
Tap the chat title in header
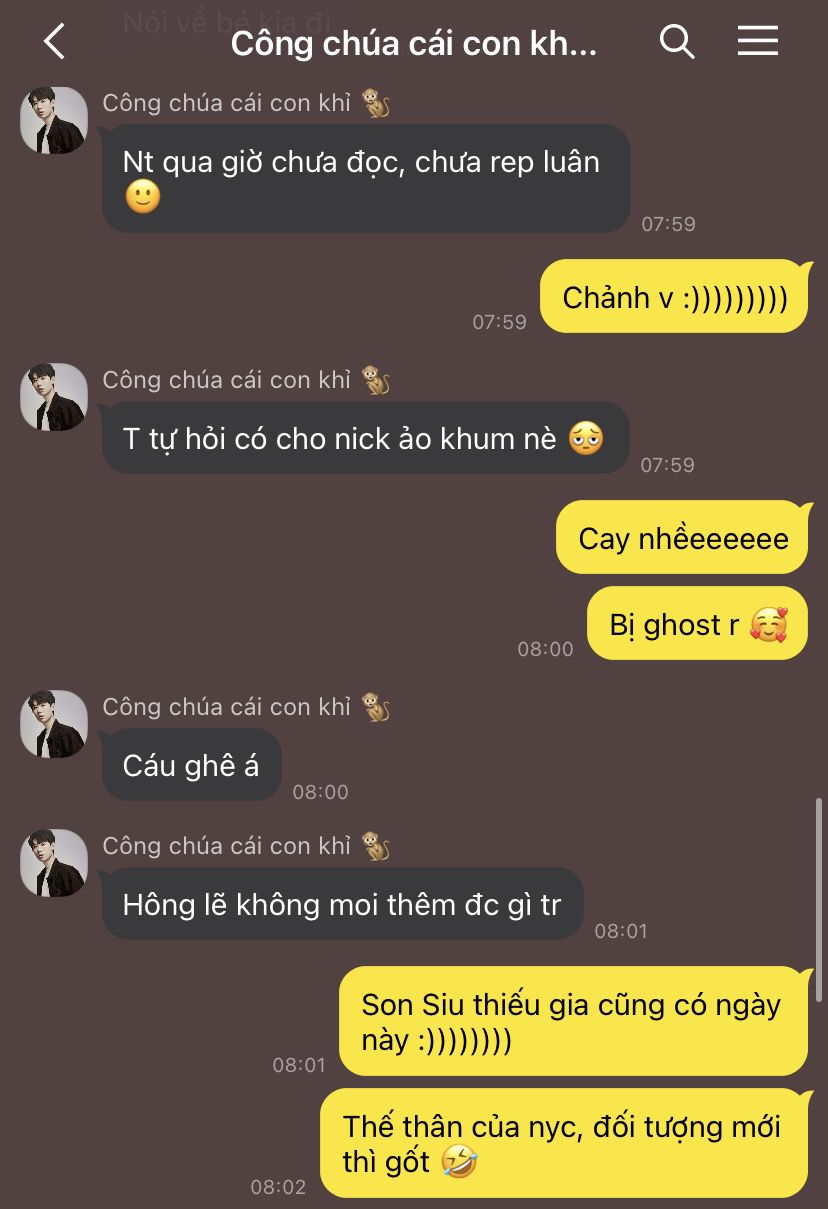[413, 43]
